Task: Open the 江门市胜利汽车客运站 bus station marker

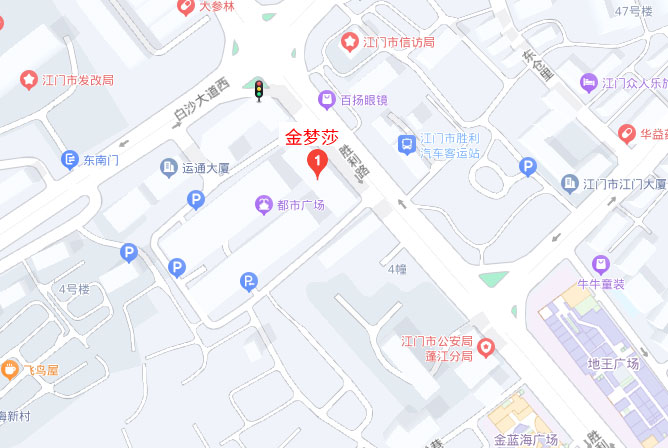Action: [x=407, y=145]
